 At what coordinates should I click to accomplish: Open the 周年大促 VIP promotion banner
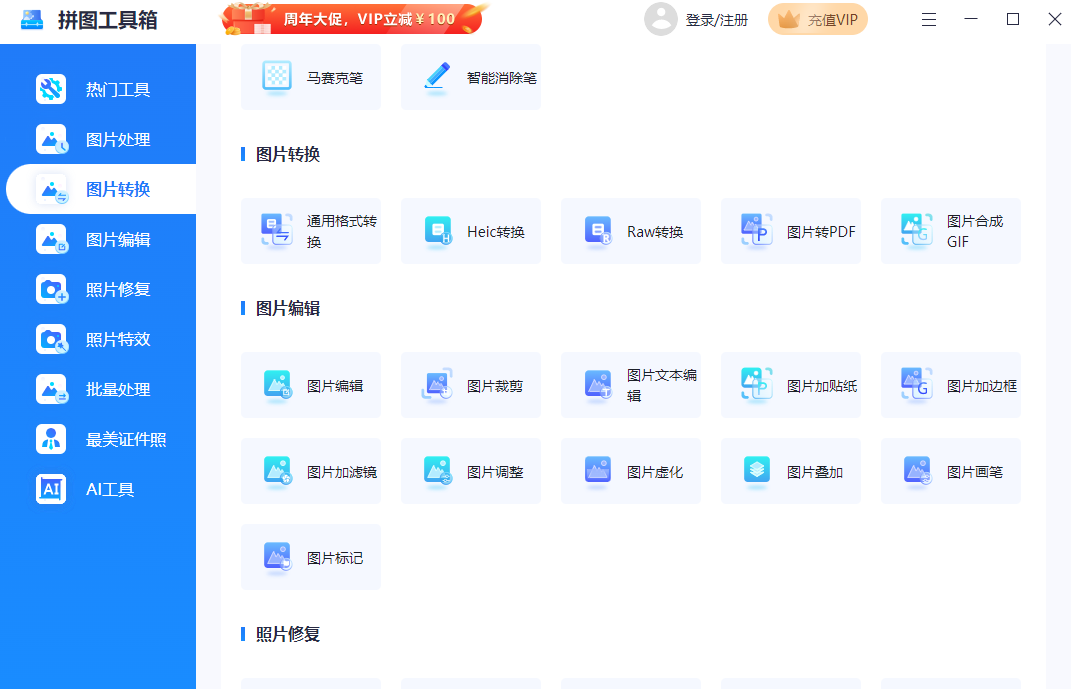click(351, 18)
